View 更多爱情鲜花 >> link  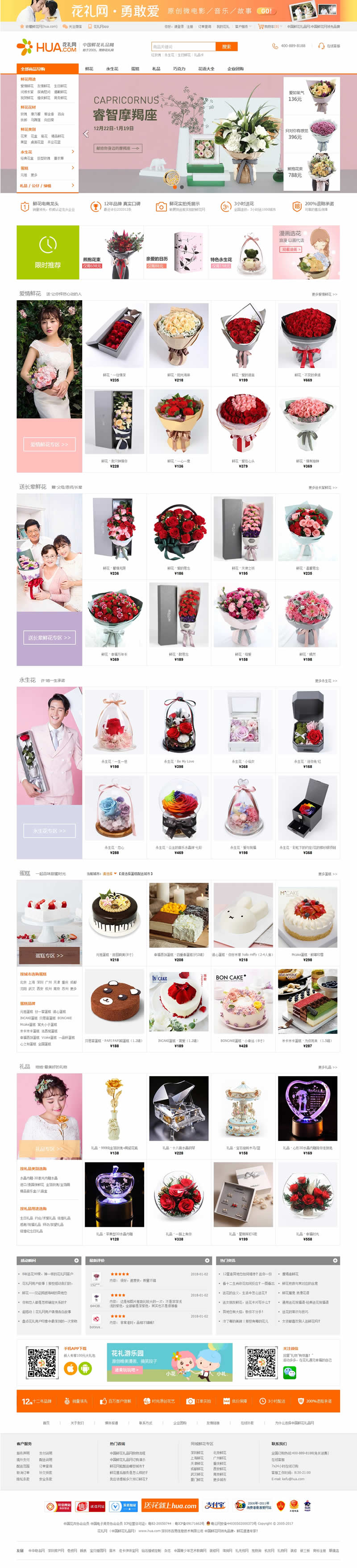pyautogui.click(x=324, y=294)
